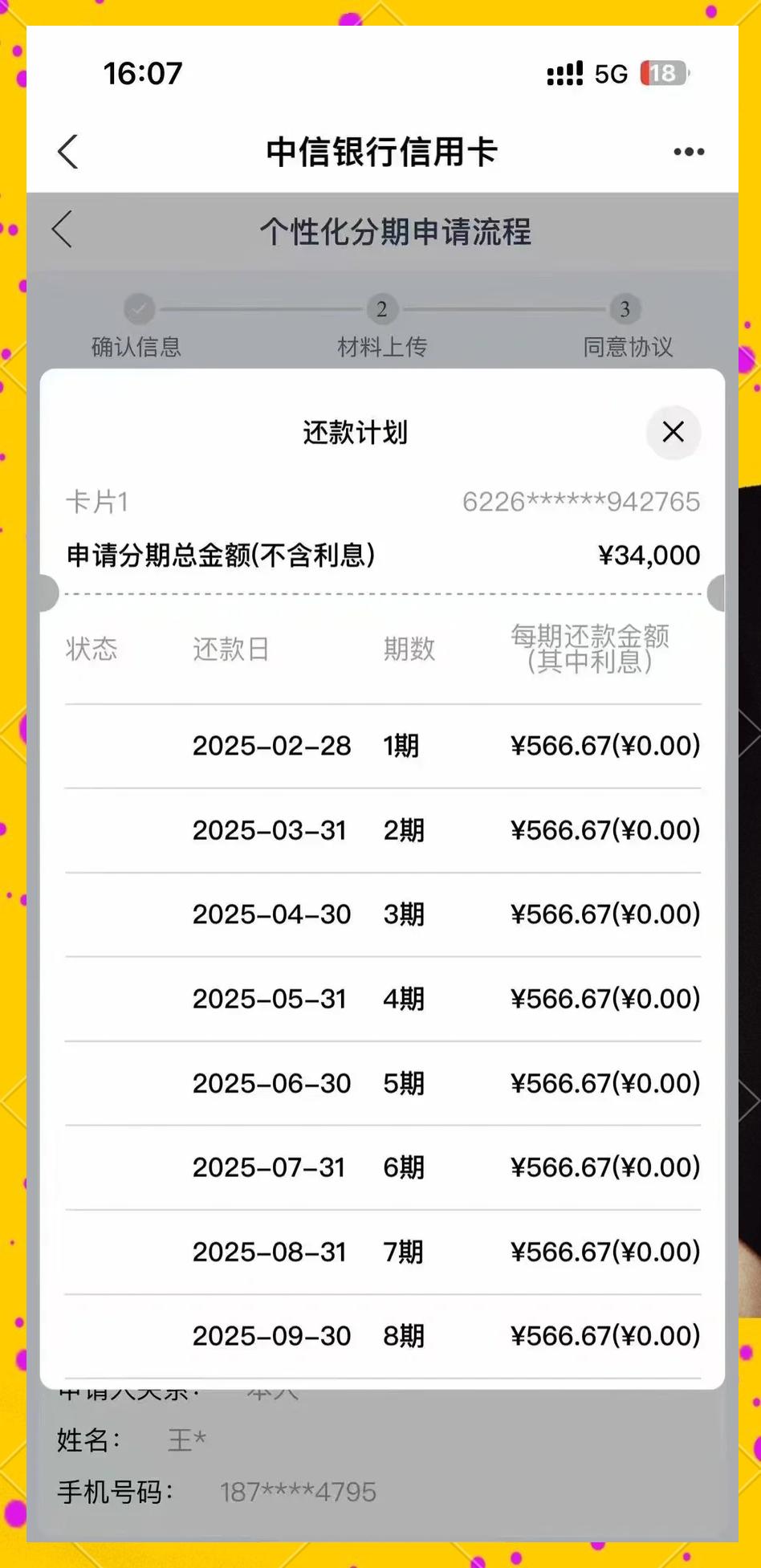Tap the back arrow on top navigation bar
The height and width of the screenshot is (1568, 761).
click(x=67, y=151)
